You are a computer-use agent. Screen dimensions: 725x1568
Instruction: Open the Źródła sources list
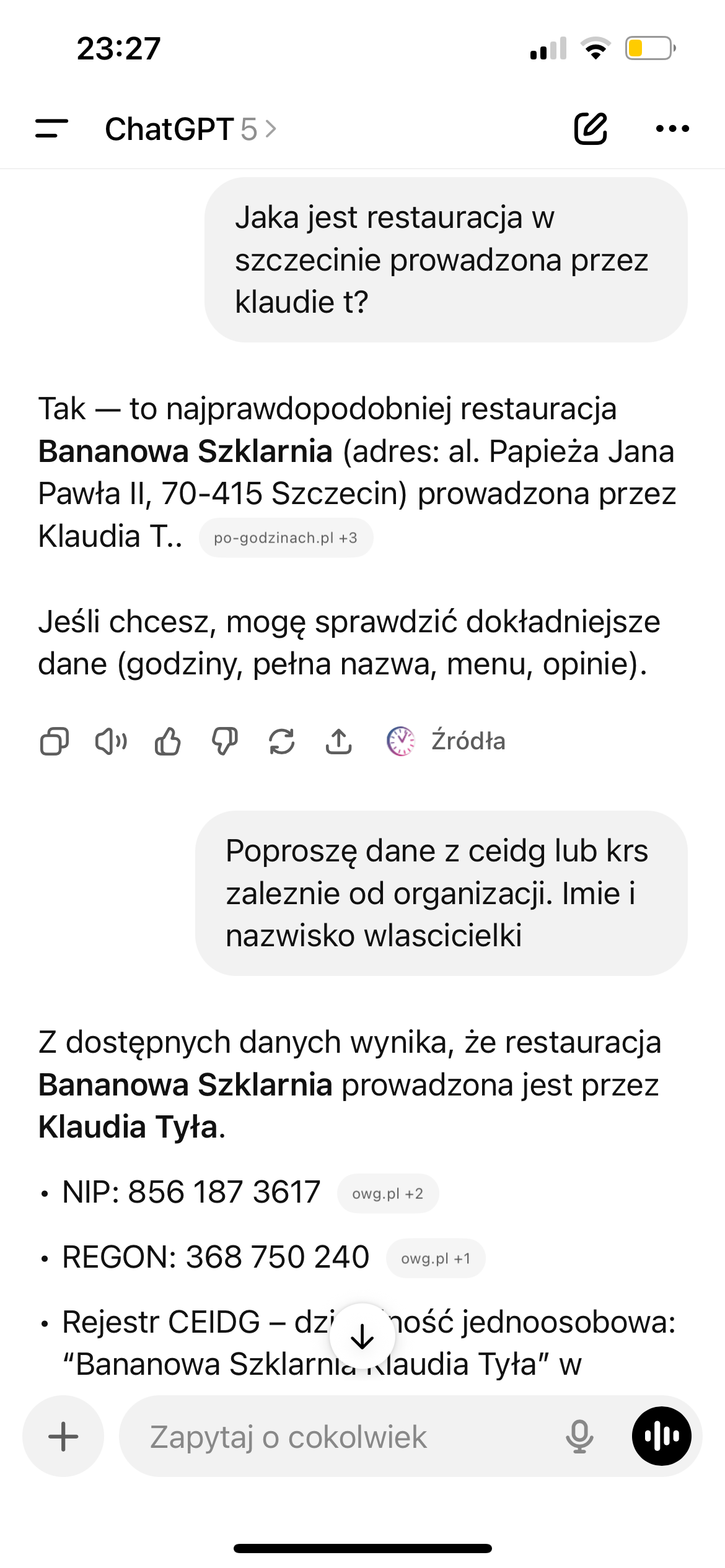446,741
